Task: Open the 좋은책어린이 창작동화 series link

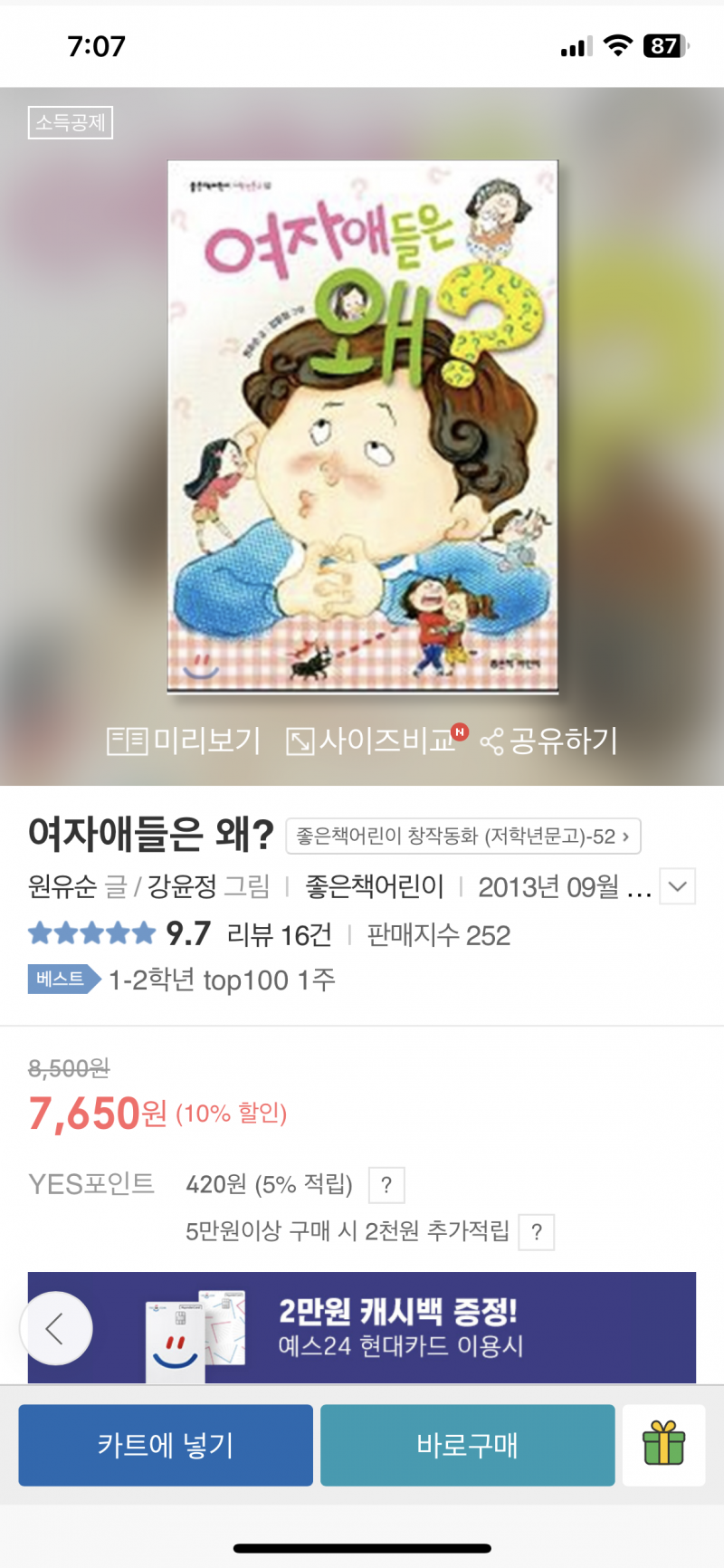Action: pos(462,837)
